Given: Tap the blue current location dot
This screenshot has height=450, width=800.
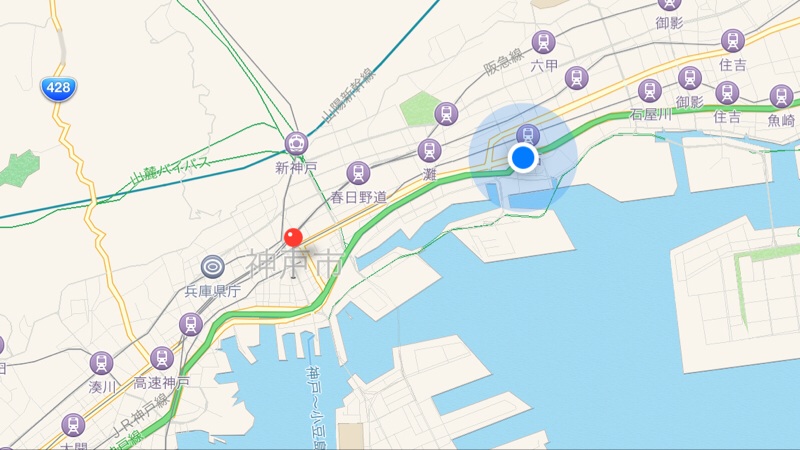Looking at the screenshot, I should pyautogui.click(x=522, y=158).
